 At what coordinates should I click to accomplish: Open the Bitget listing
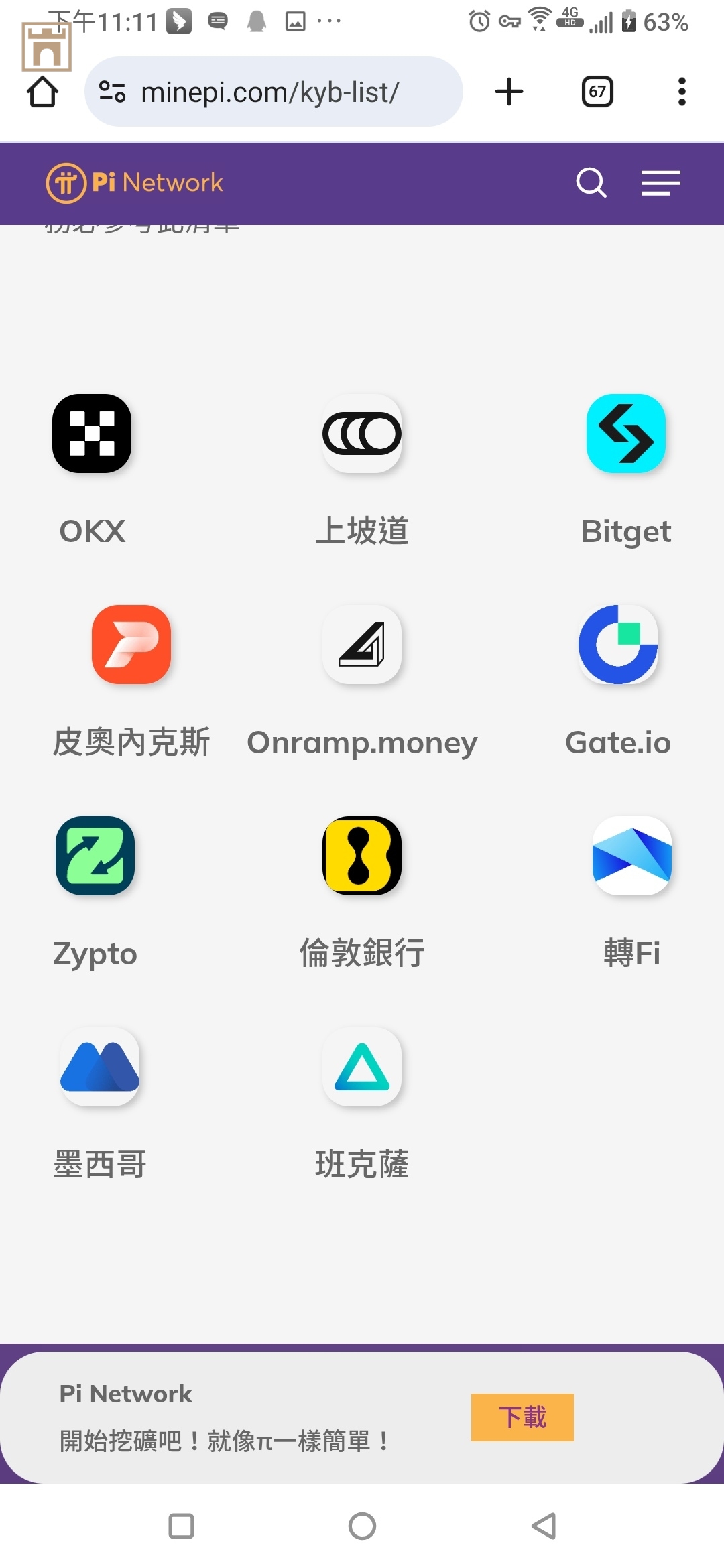pos(625,434)
